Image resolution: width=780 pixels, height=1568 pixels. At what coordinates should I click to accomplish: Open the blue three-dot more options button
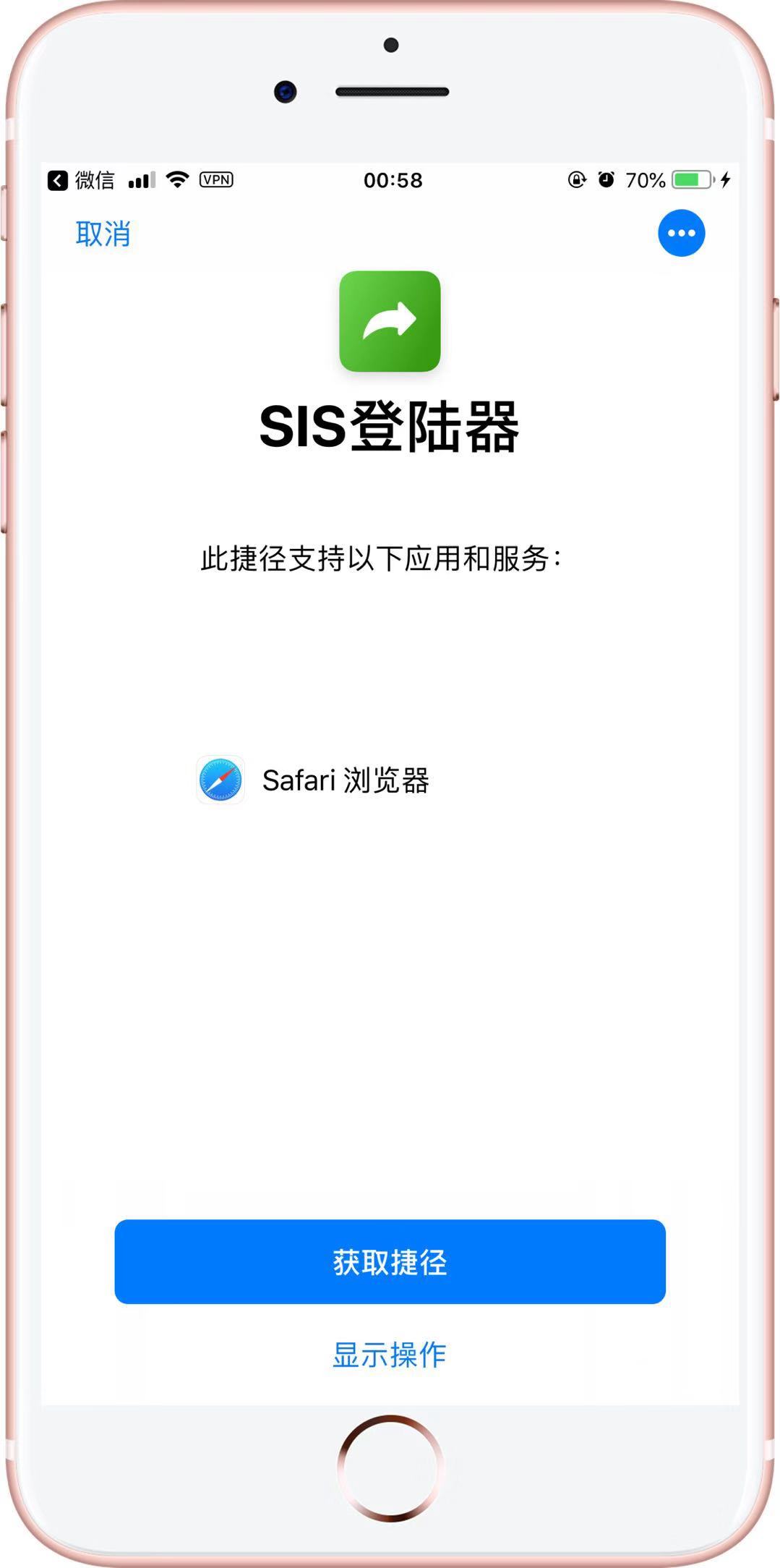click(681, 233)
